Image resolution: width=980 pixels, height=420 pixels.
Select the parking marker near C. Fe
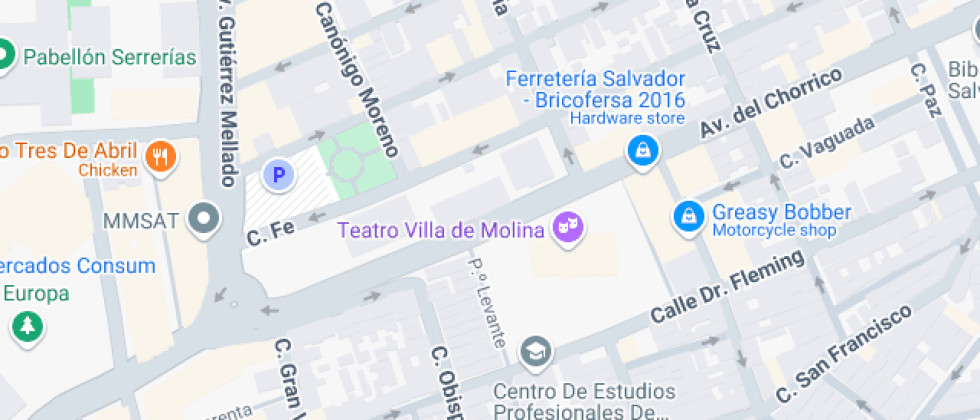pos(279,177)
